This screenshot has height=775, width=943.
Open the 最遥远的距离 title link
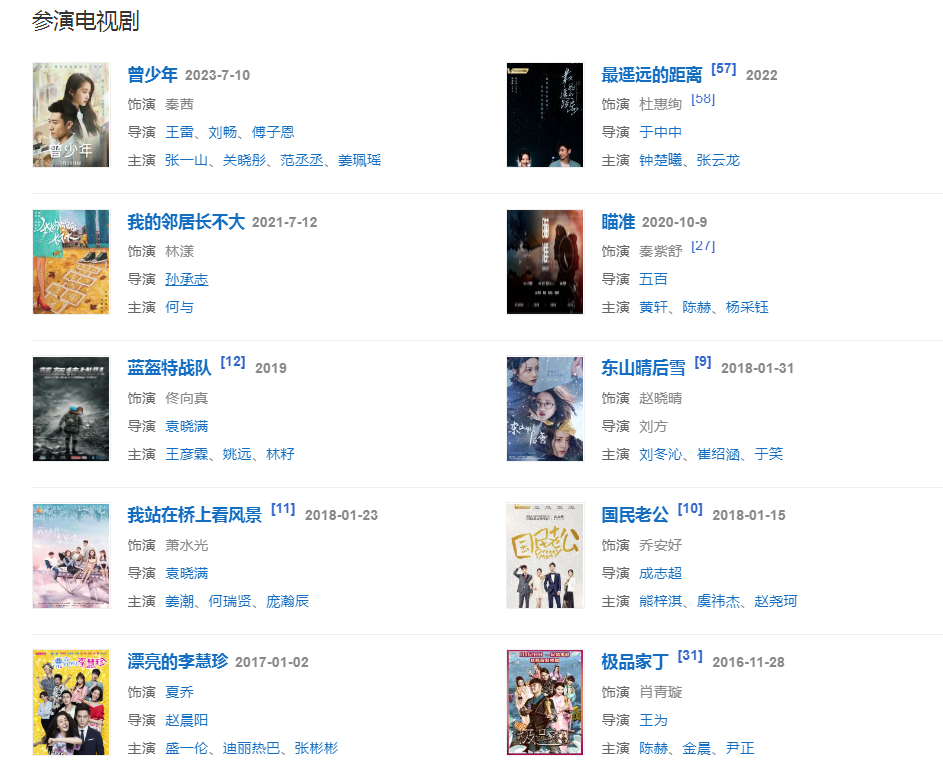pyautogui.click(x=652, y=75)
